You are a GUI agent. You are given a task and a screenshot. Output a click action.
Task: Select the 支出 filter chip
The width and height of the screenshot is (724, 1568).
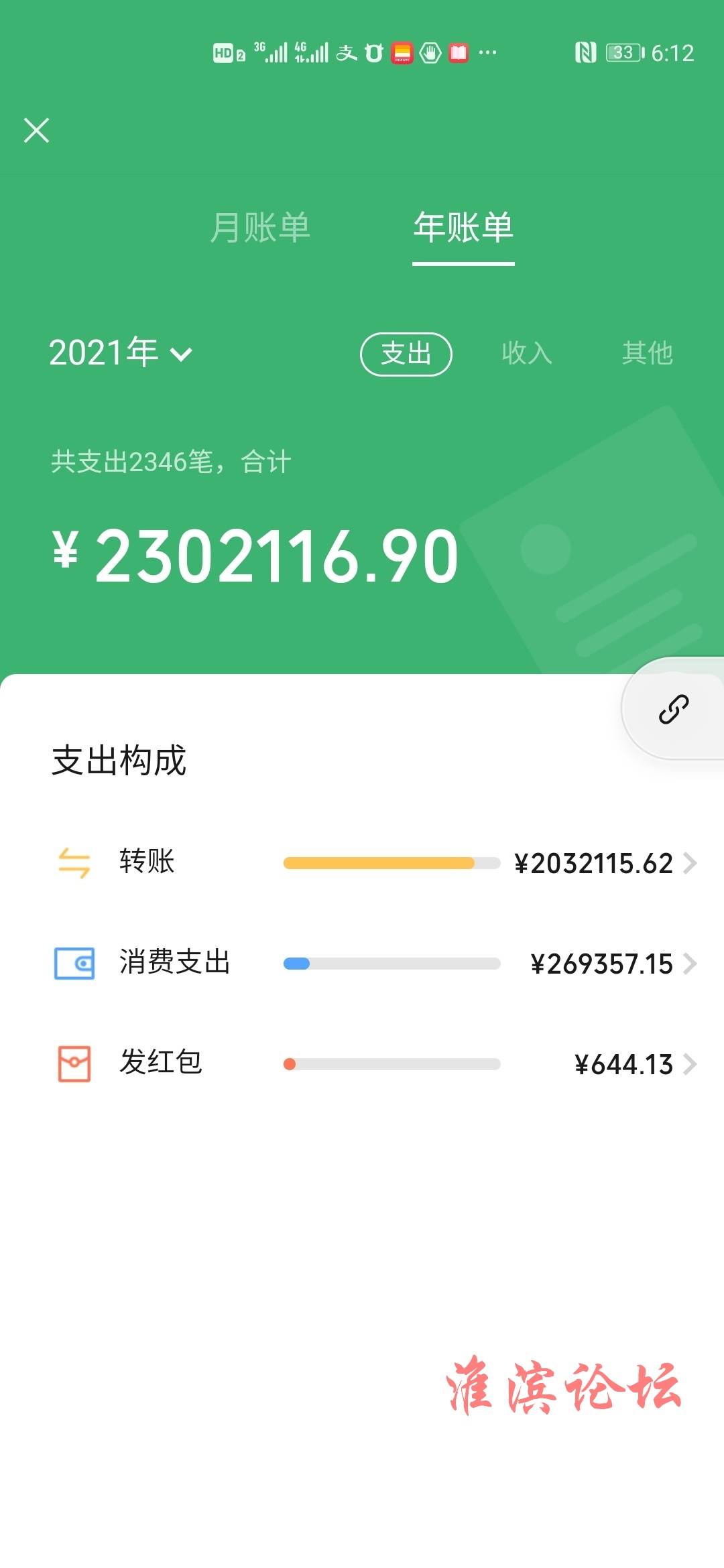point(406,354)
